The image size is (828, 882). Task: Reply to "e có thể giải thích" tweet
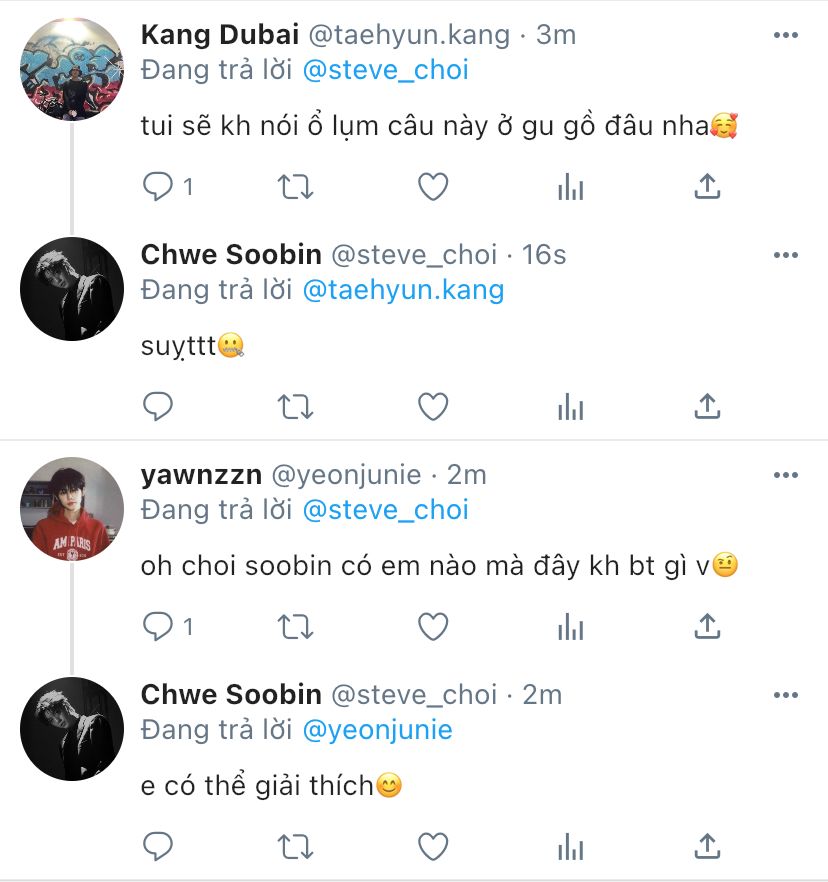159,846
